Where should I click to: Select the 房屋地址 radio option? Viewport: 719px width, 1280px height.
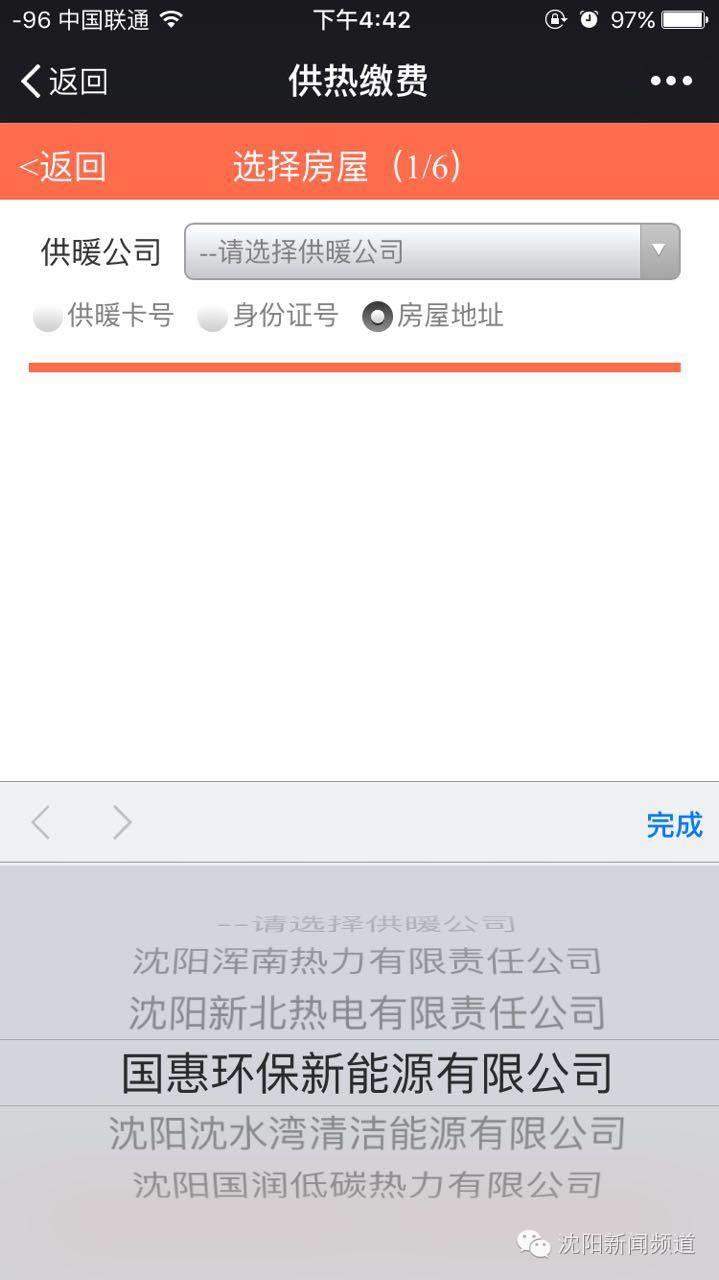377,317
